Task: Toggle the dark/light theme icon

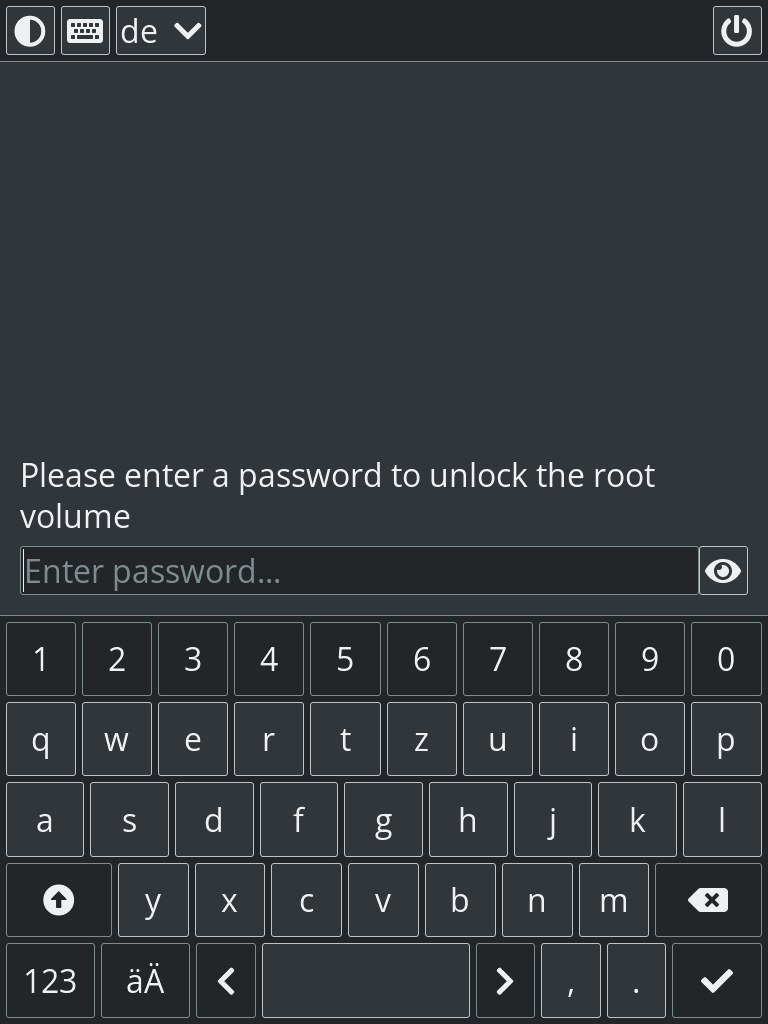Action: pos(30,31)
